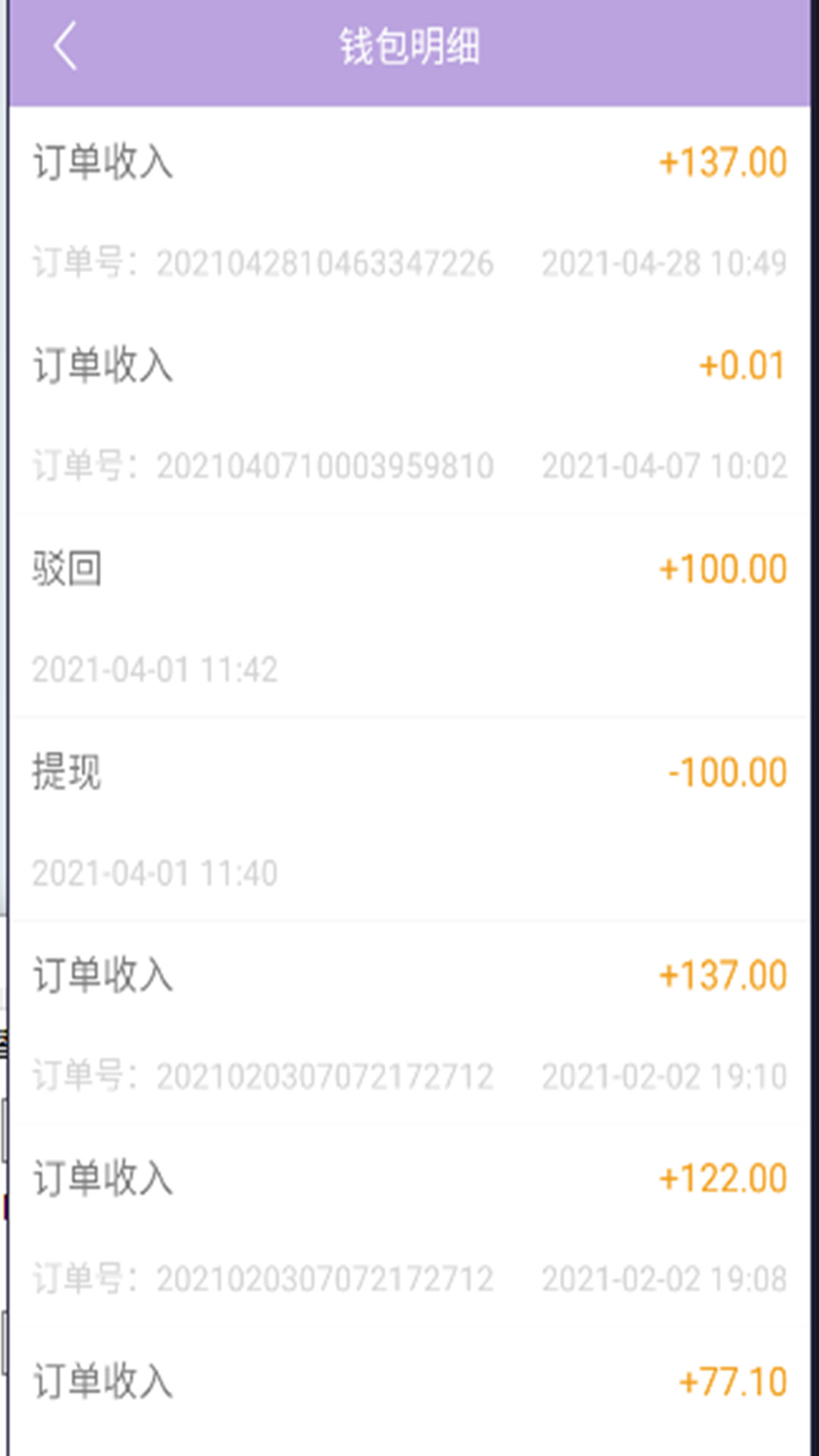819x1456 pixels.
Task: Tap the -100.00 withdrawal amount
Action: pyautogui.click(x=728, y=771)
